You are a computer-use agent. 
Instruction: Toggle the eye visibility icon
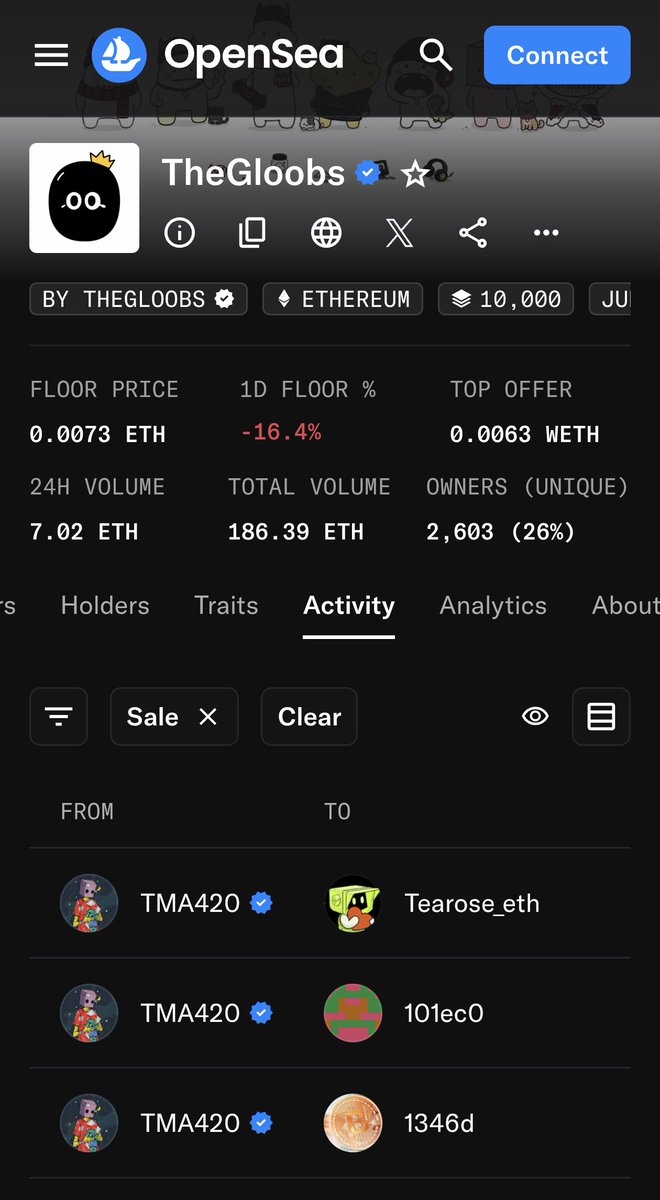tap(536, 717)
